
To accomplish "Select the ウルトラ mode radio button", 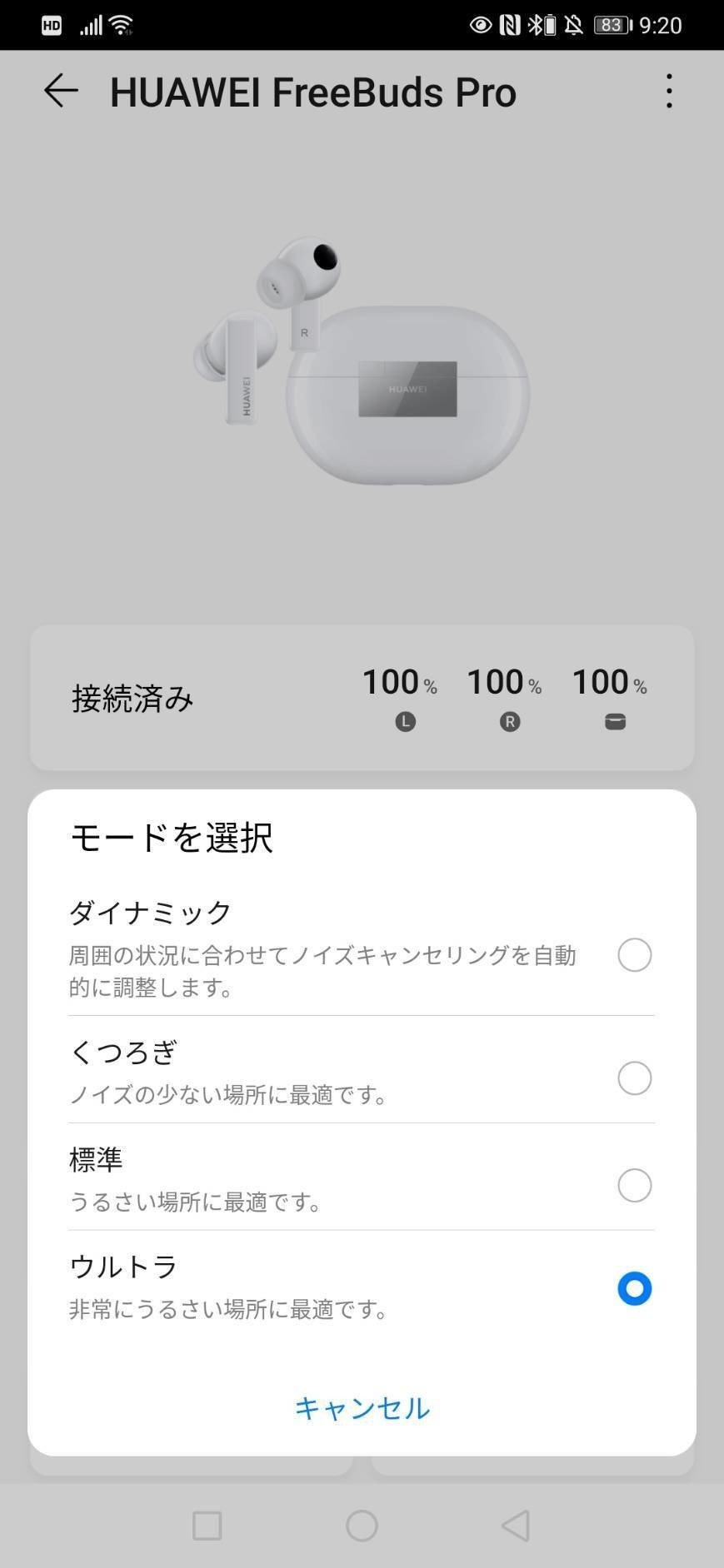I will 634,1289.
